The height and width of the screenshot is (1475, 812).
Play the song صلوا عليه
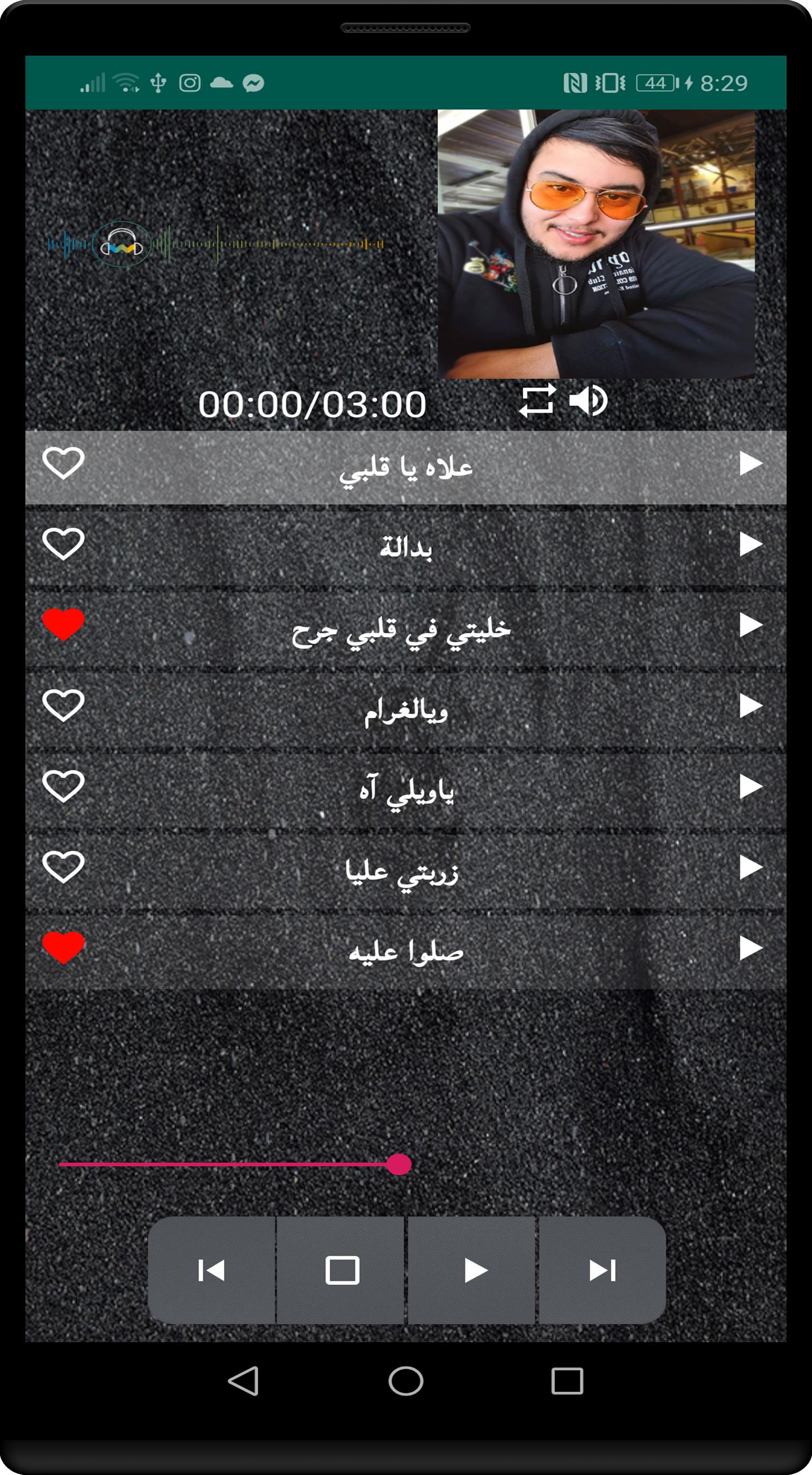750,948
